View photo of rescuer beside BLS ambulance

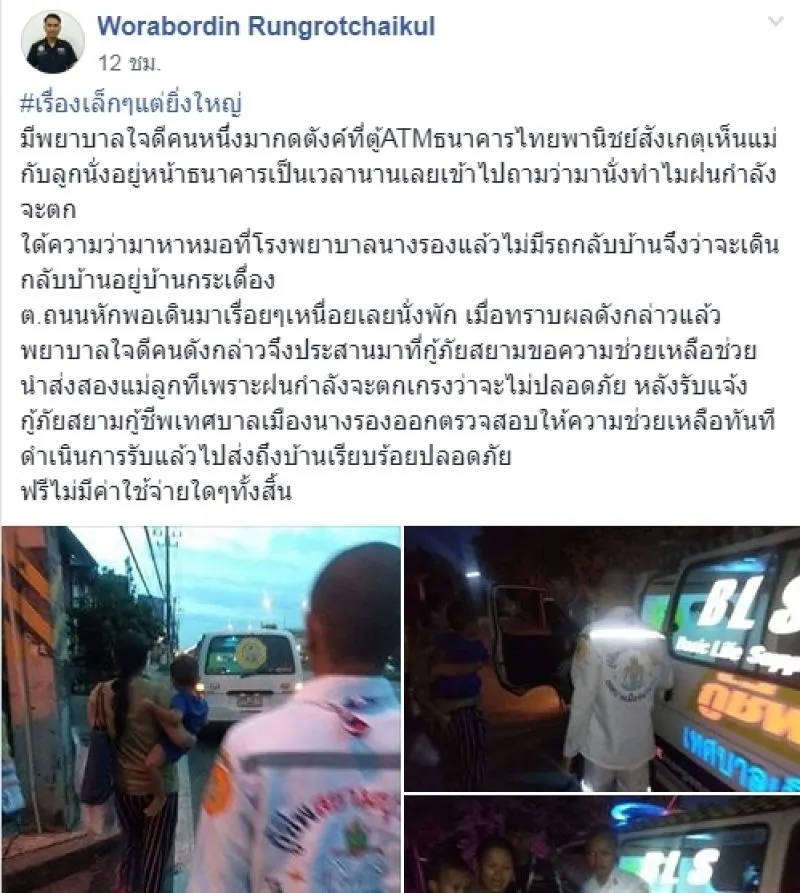click(602, 659)
